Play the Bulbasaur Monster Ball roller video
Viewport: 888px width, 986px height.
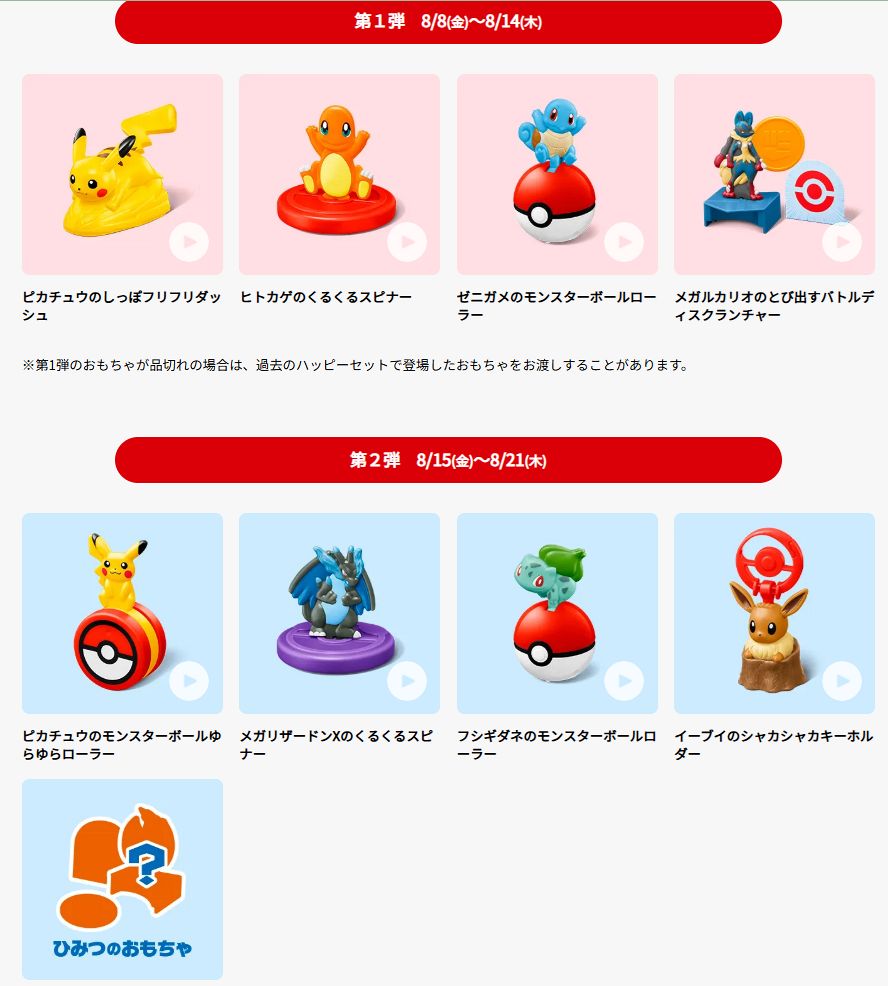pyautogui.click(x=626, y=682)
